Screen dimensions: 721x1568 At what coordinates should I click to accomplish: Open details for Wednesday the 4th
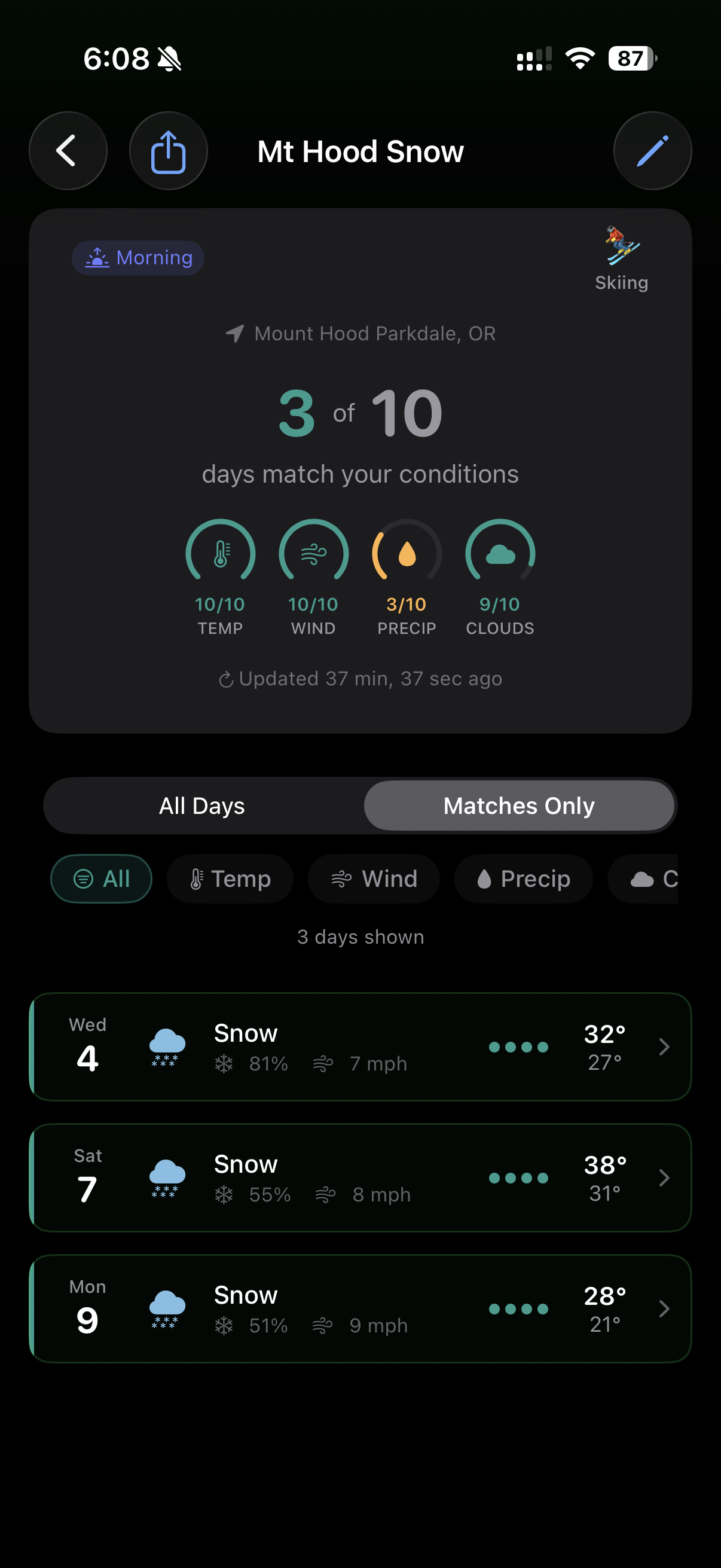pyautogui.click(x=360, y=1046)
